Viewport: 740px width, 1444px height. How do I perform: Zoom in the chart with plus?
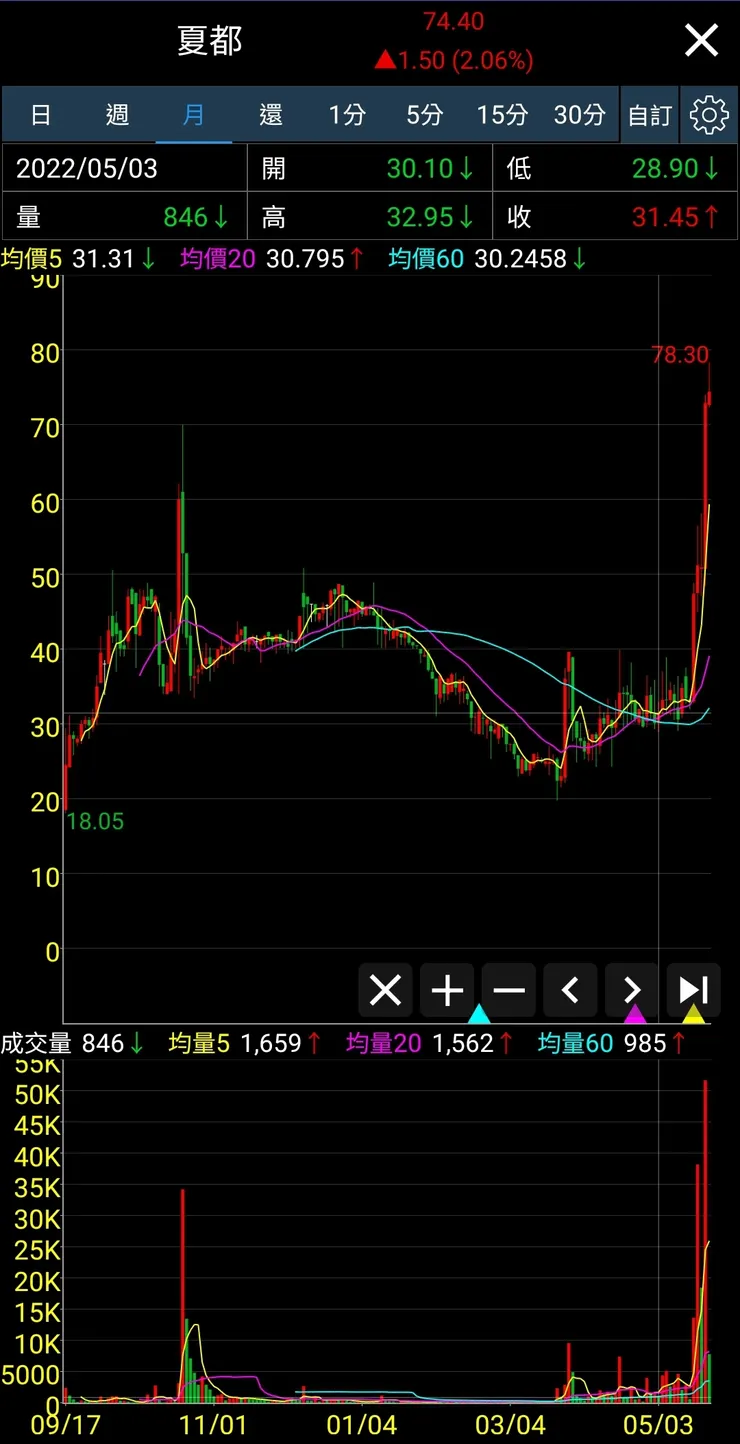coord(447,990)
